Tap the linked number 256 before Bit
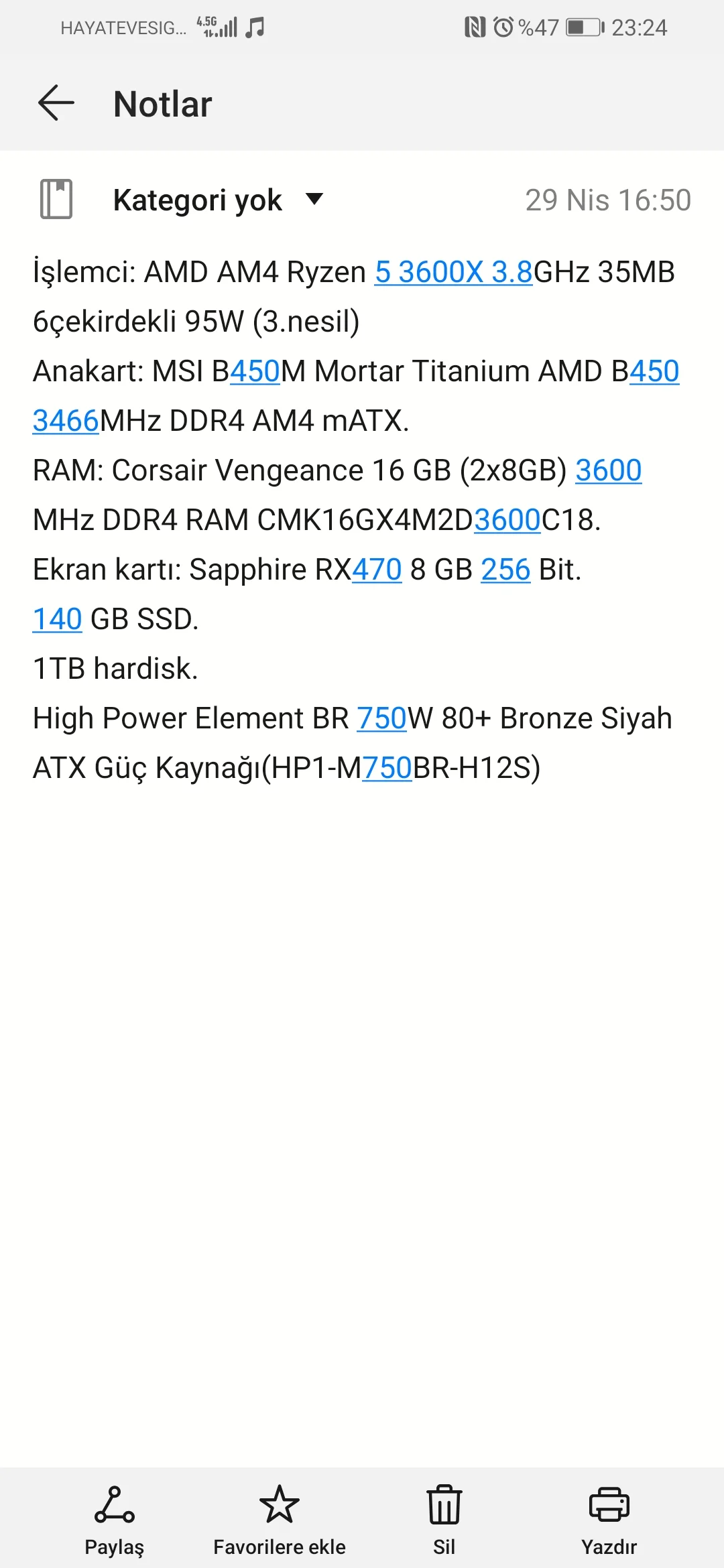This screenshot has width=724, height=1568. pos(505,570)
